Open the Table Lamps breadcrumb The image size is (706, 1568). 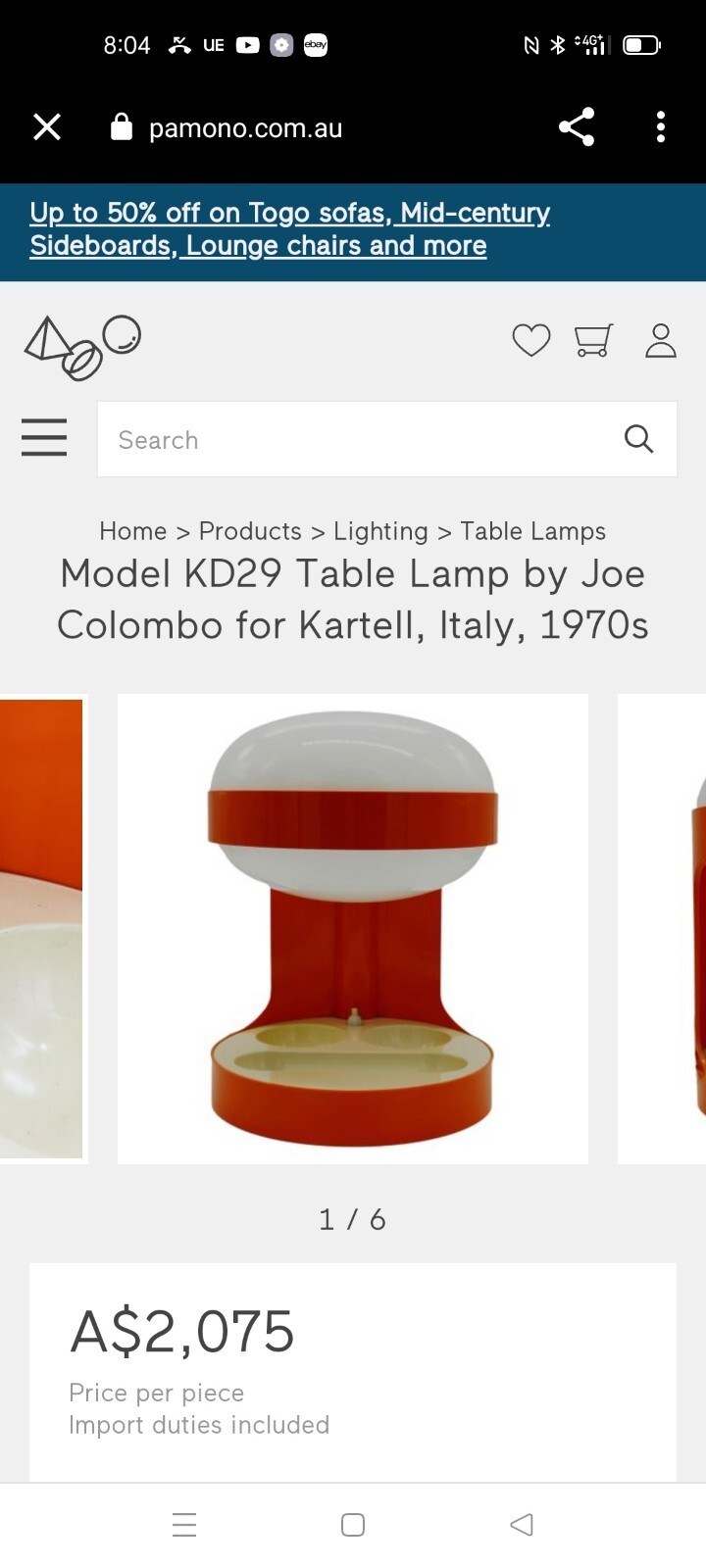point(532,531)
